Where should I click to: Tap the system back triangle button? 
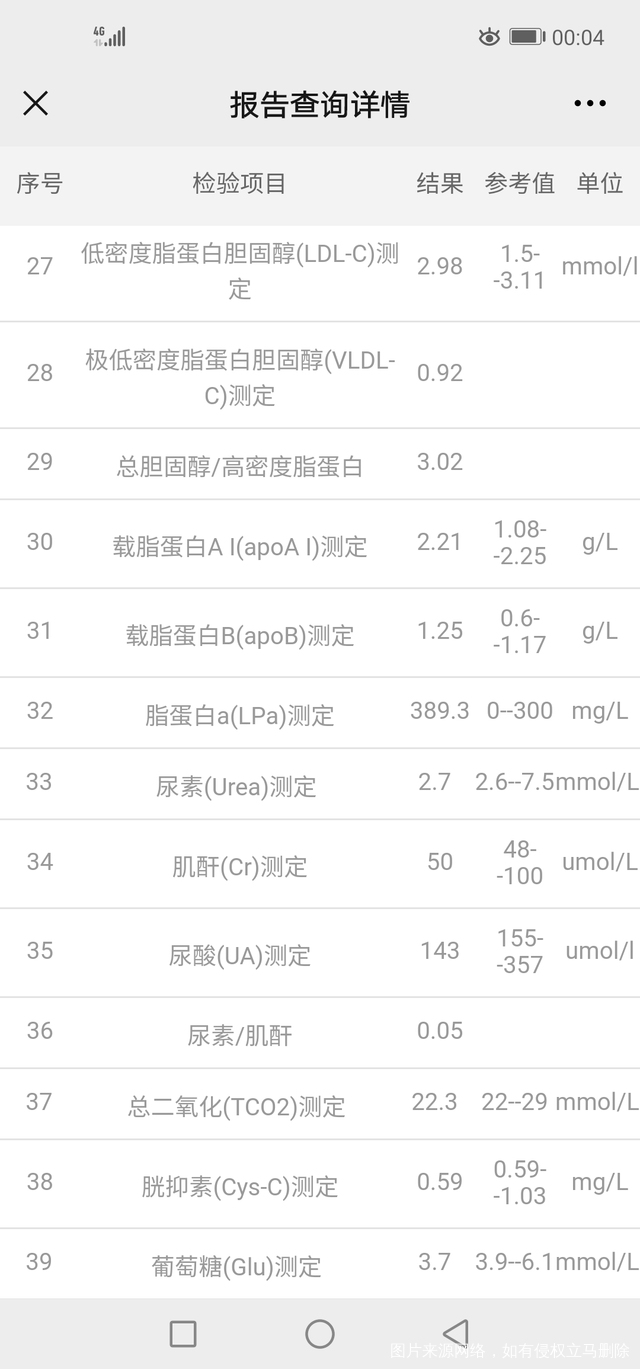coord(456,1333)
